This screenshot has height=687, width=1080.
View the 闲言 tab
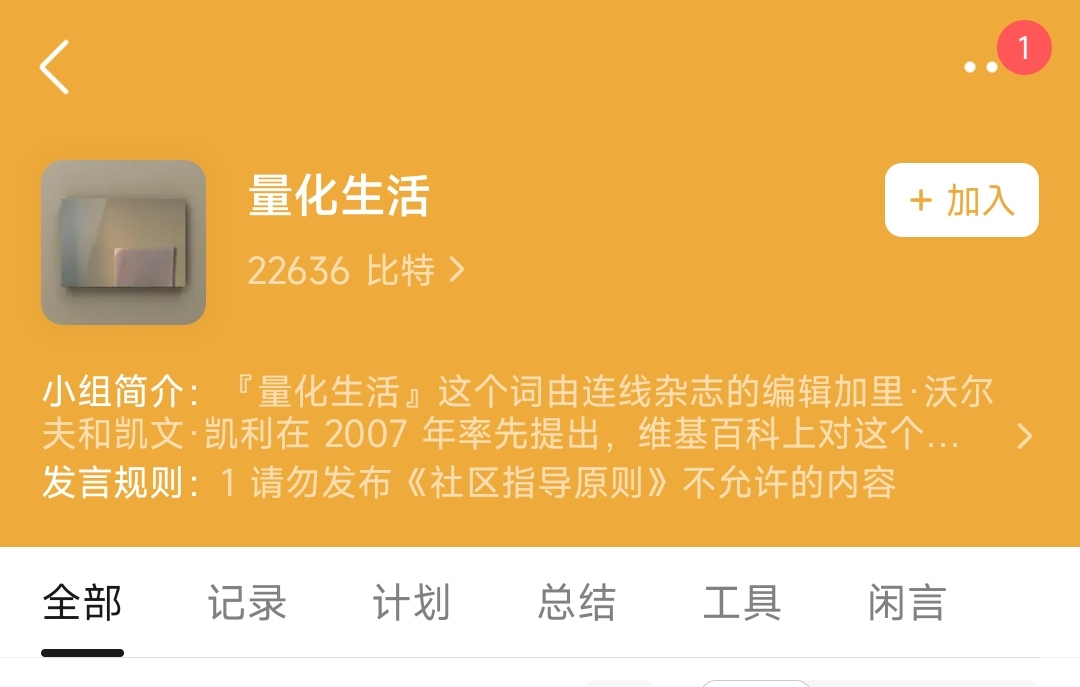tap(906, 603)
